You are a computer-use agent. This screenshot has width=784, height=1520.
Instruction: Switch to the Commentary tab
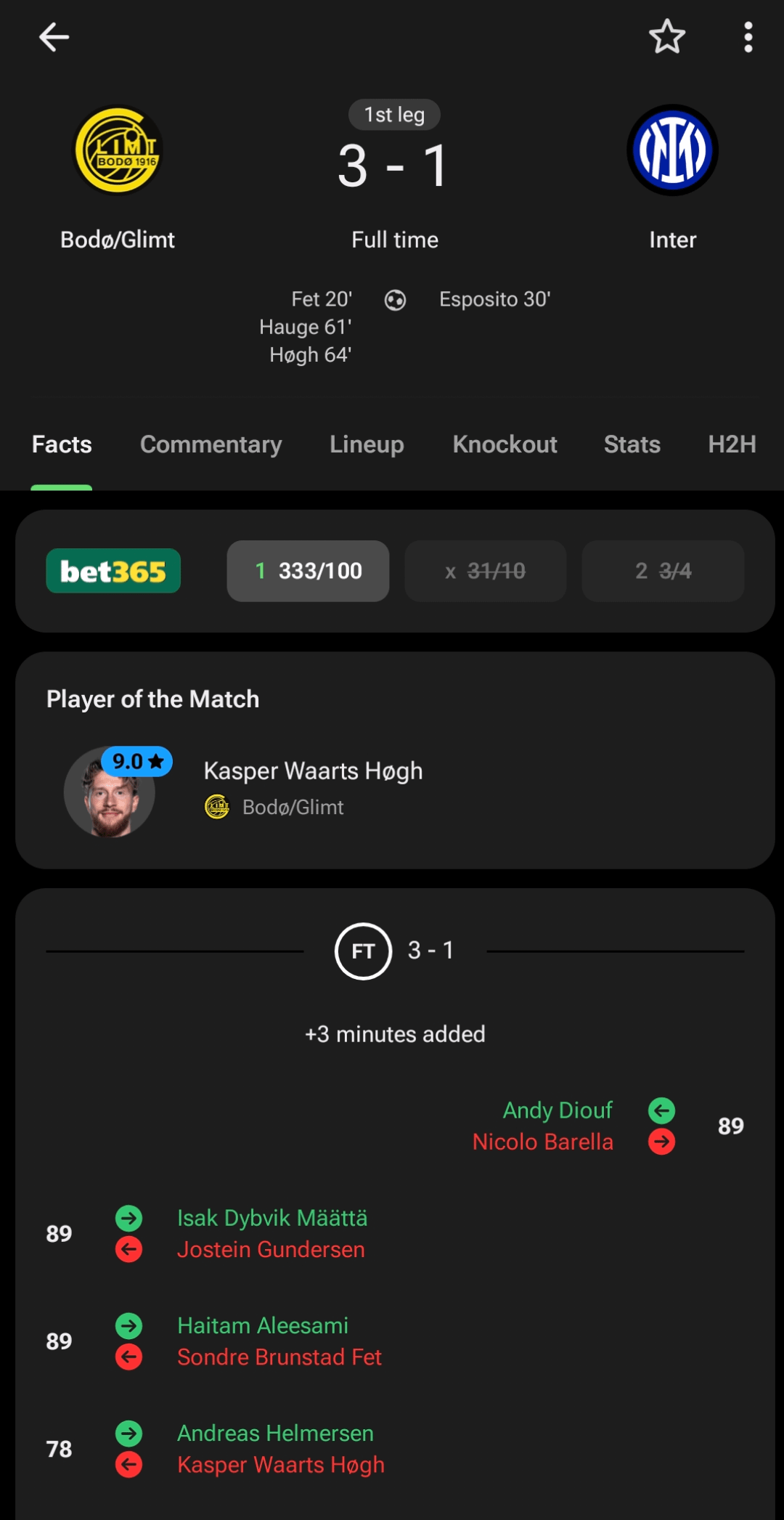pyautogui.click(x=211, y=444)
